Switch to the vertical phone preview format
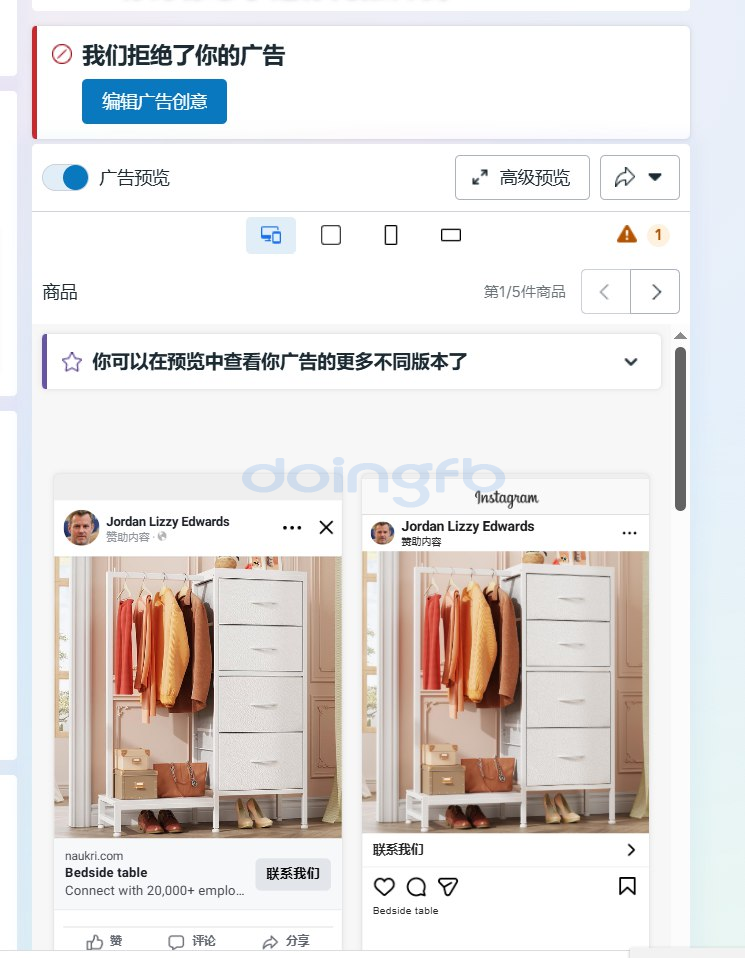 391,235
